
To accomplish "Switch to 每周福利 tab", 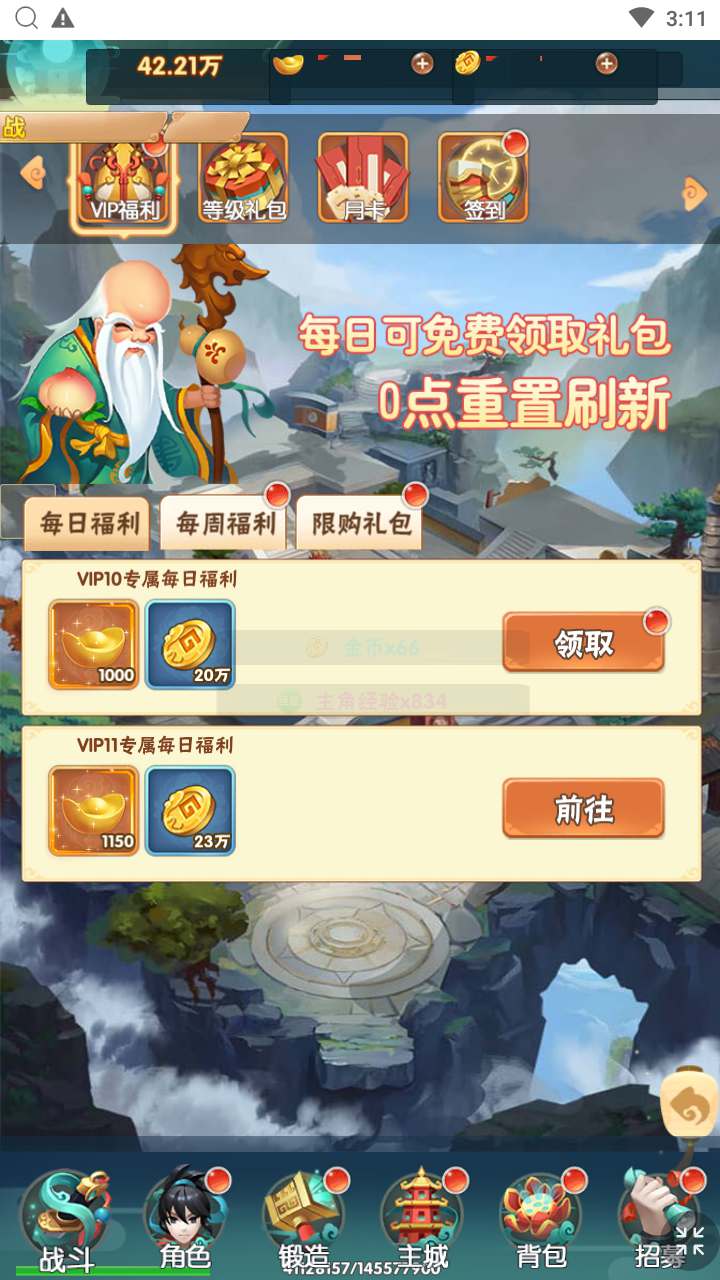I will pos(224,524).
